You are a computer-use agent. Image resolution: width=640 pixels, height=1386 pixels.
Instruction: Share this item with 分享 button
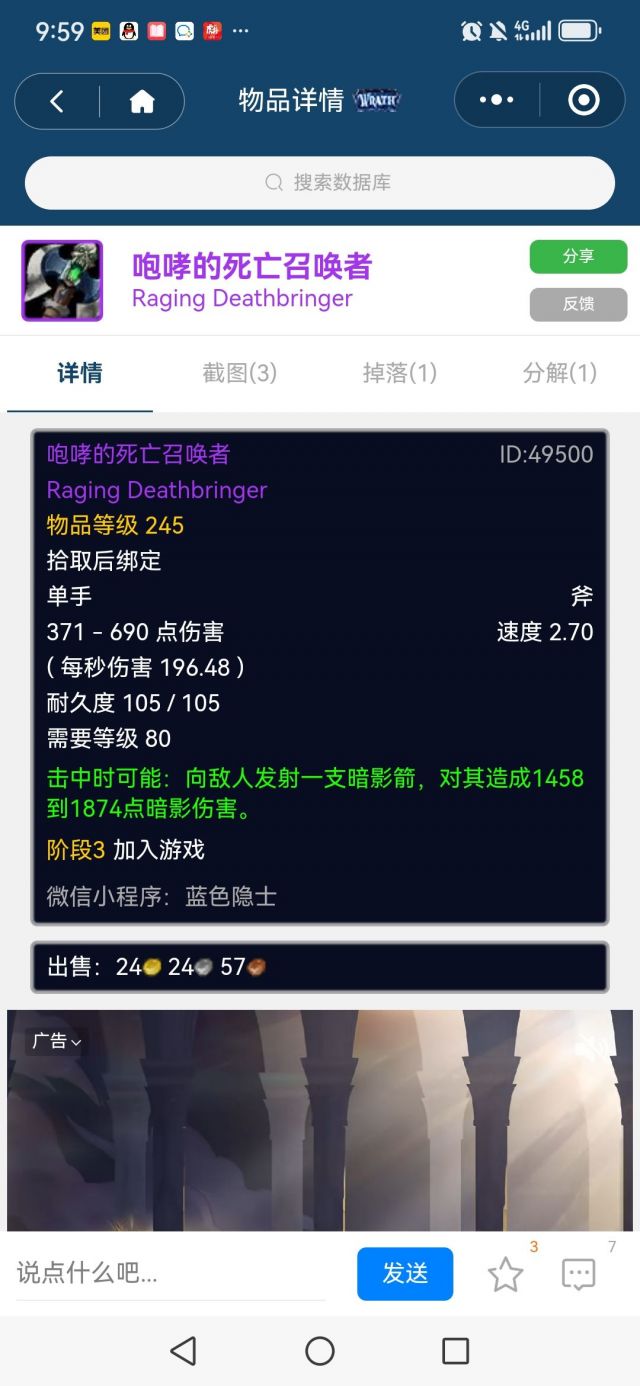(x=578, y=257)
